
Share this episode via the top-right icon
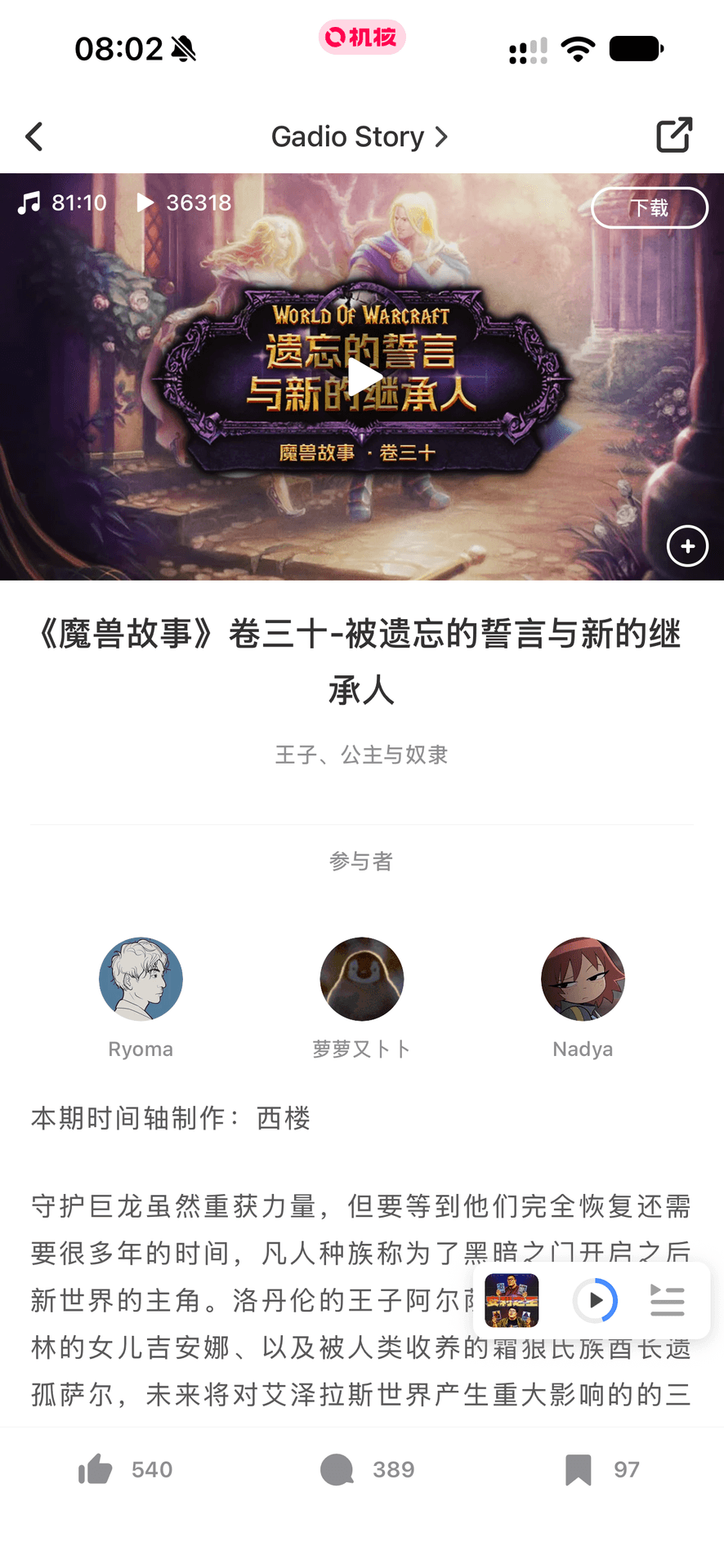click(x=674, y=136)
